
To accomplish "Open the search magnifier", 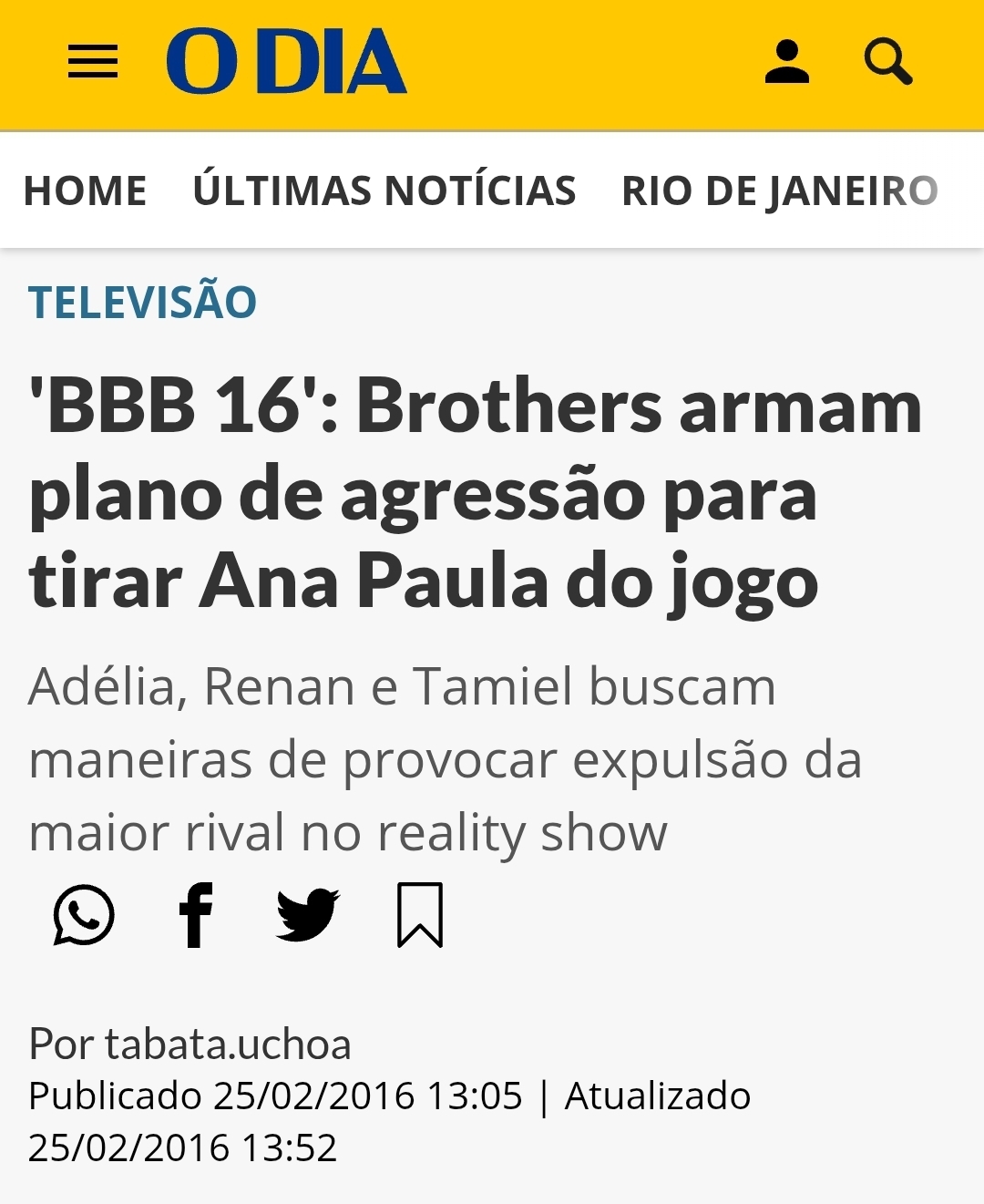I will pos(887,62).
